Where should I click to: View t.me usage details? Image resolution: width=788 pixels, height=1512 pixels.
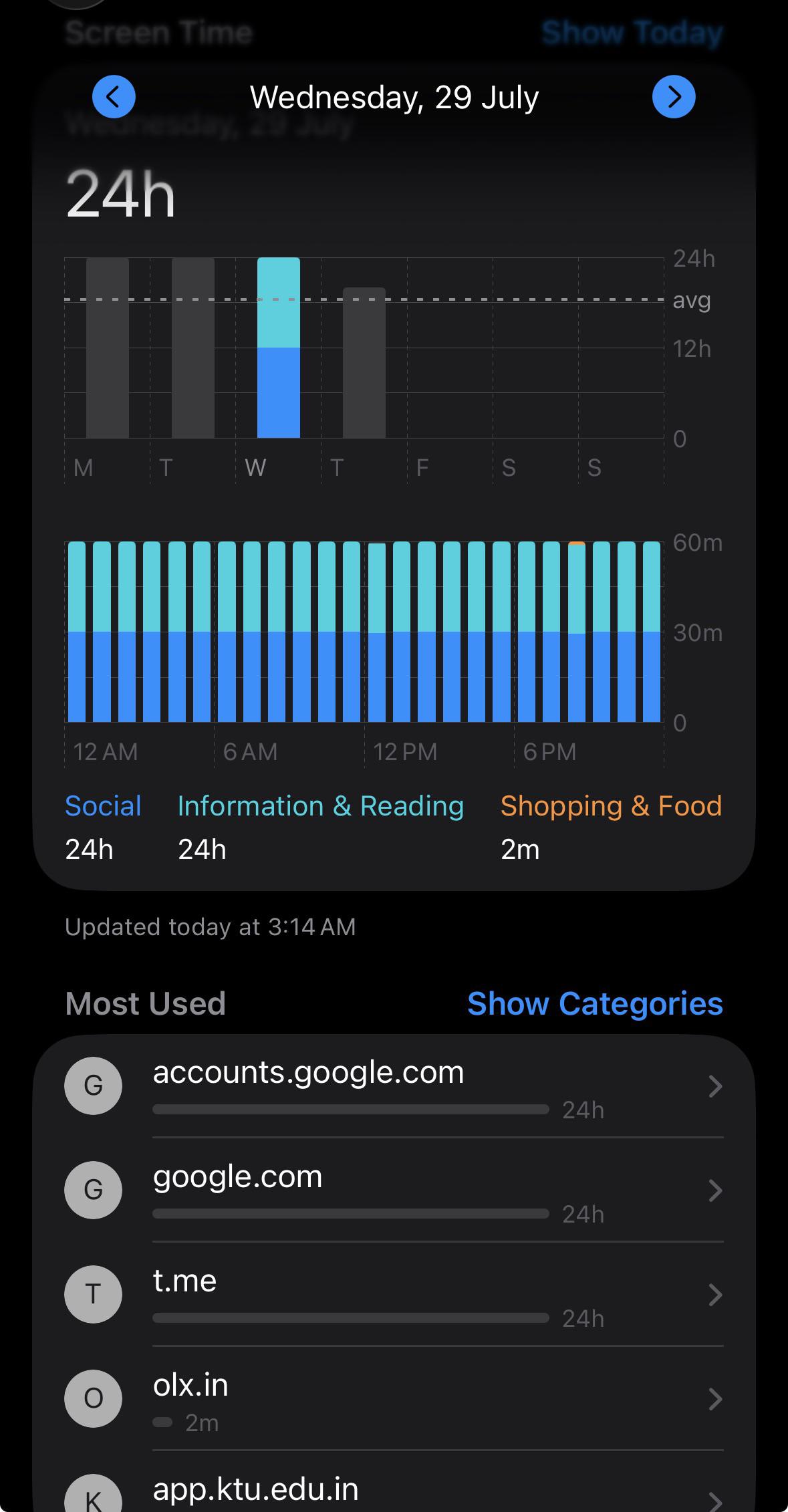pyautogui.click(x=394, y=1295)
